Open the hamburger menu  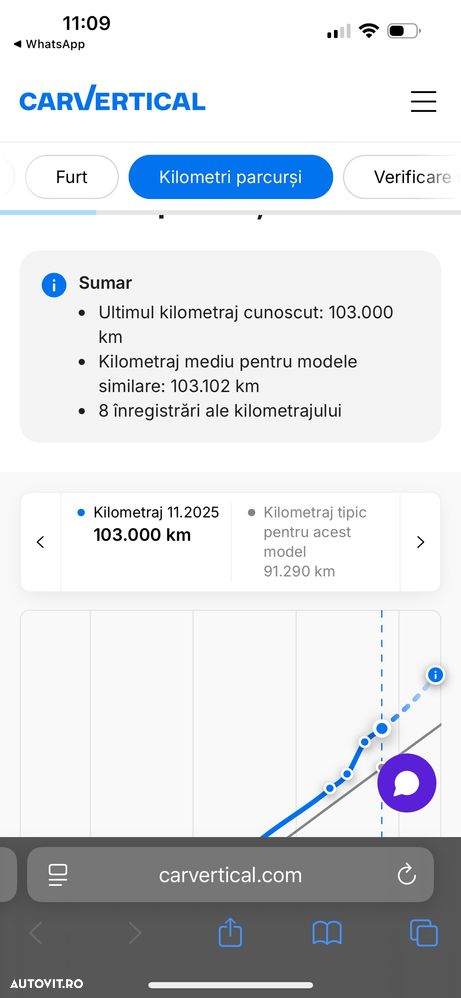point(423,101)
